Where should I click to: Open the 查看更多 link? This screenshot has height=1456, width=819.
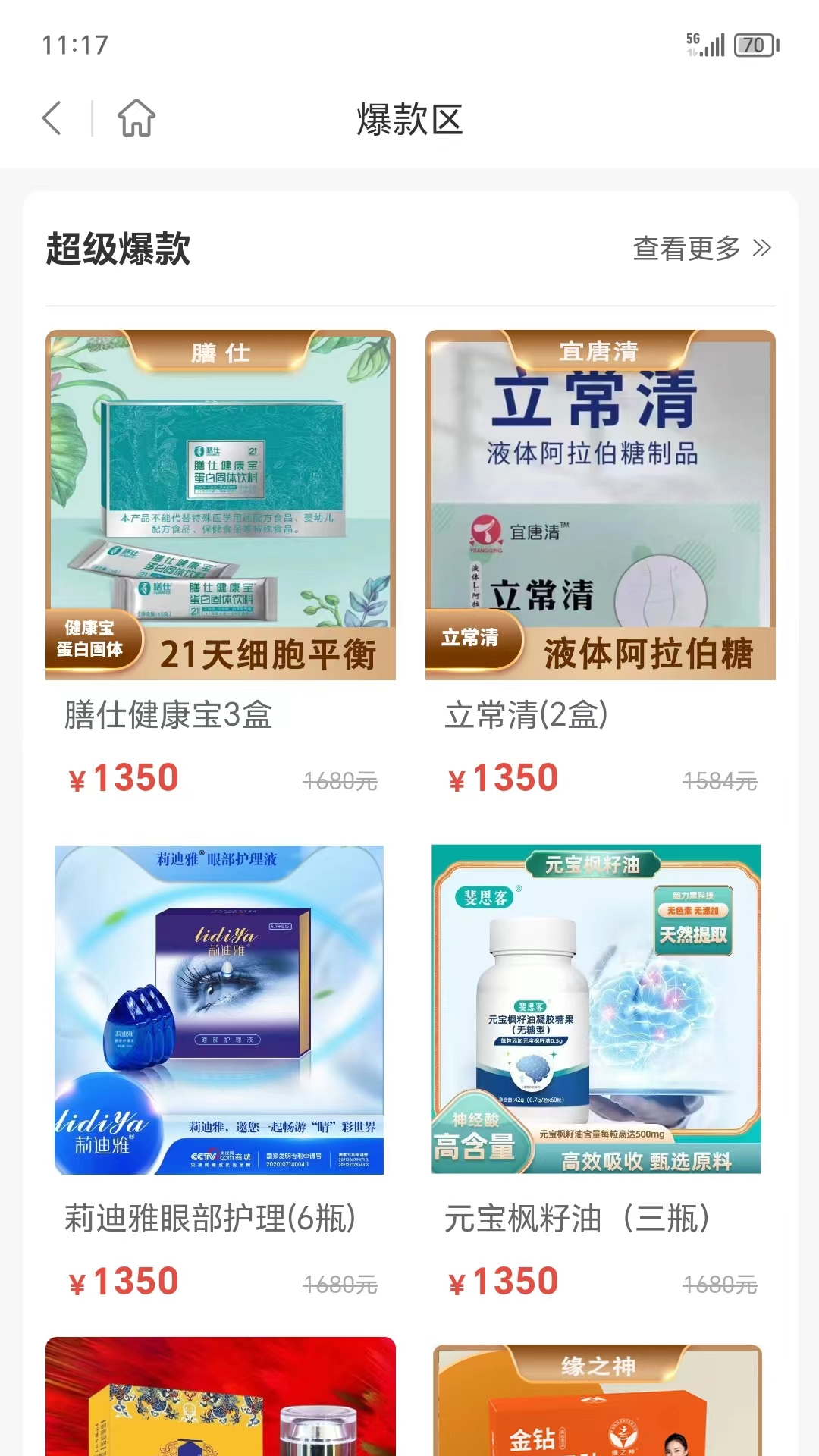coord(686,247)
